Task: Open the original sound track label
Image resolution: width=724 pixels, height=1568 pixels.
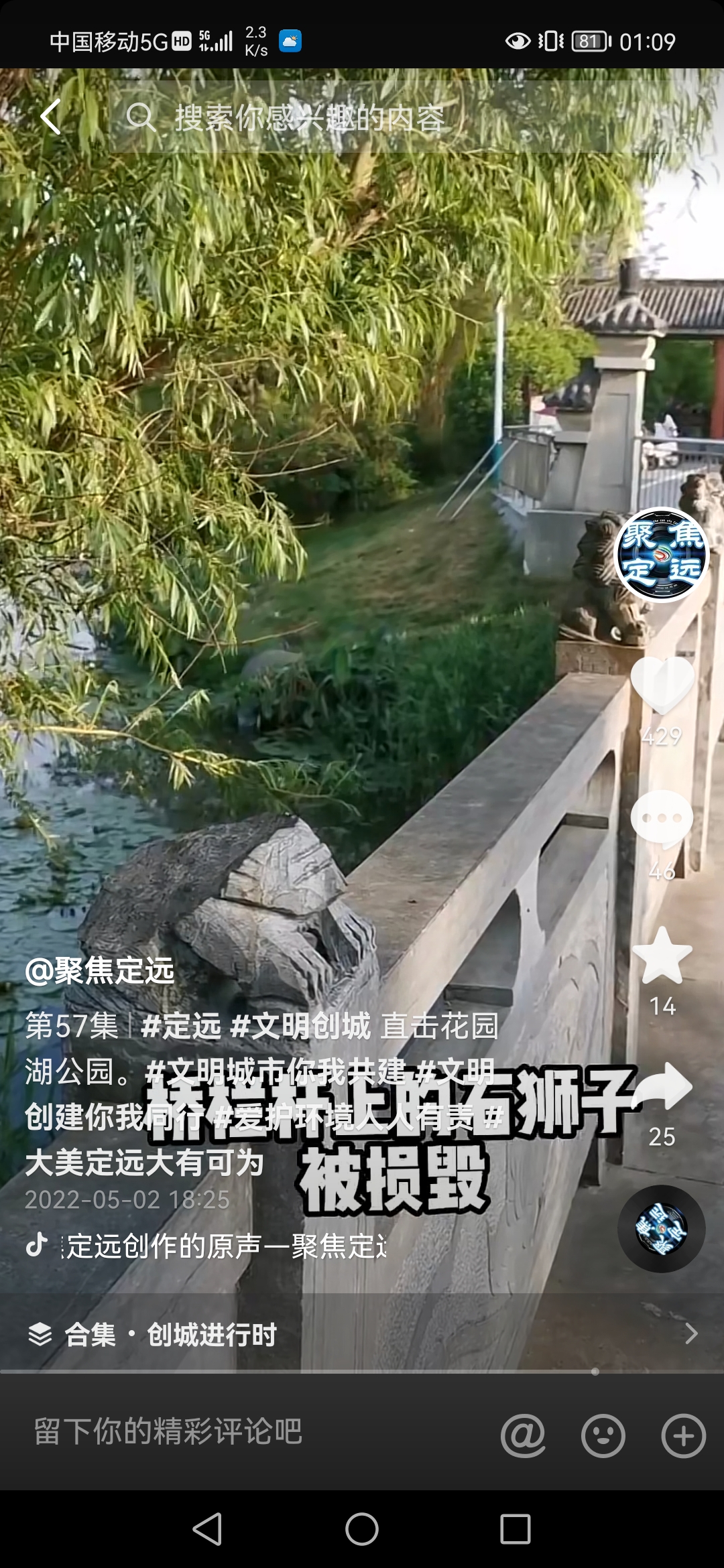Action: (x=225, y=1246)
